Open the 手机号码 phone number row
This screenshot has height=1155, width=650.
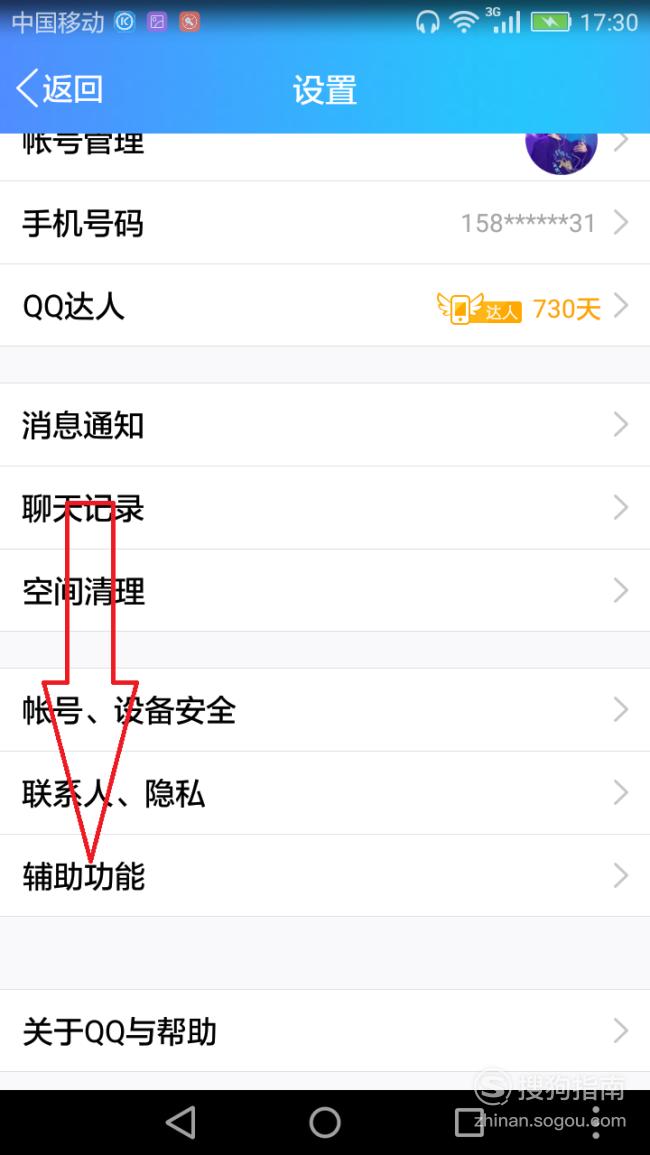(325, 222)
